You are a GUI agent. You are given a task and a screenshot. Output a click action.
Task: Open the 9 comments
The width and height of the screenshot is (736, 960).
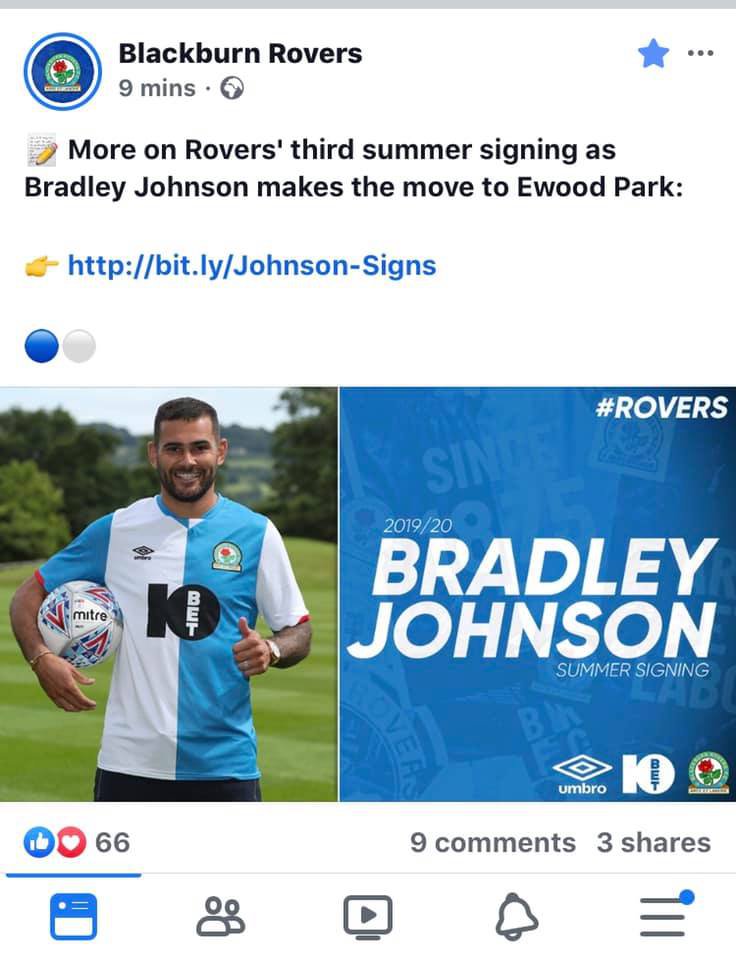pos(492,842)
